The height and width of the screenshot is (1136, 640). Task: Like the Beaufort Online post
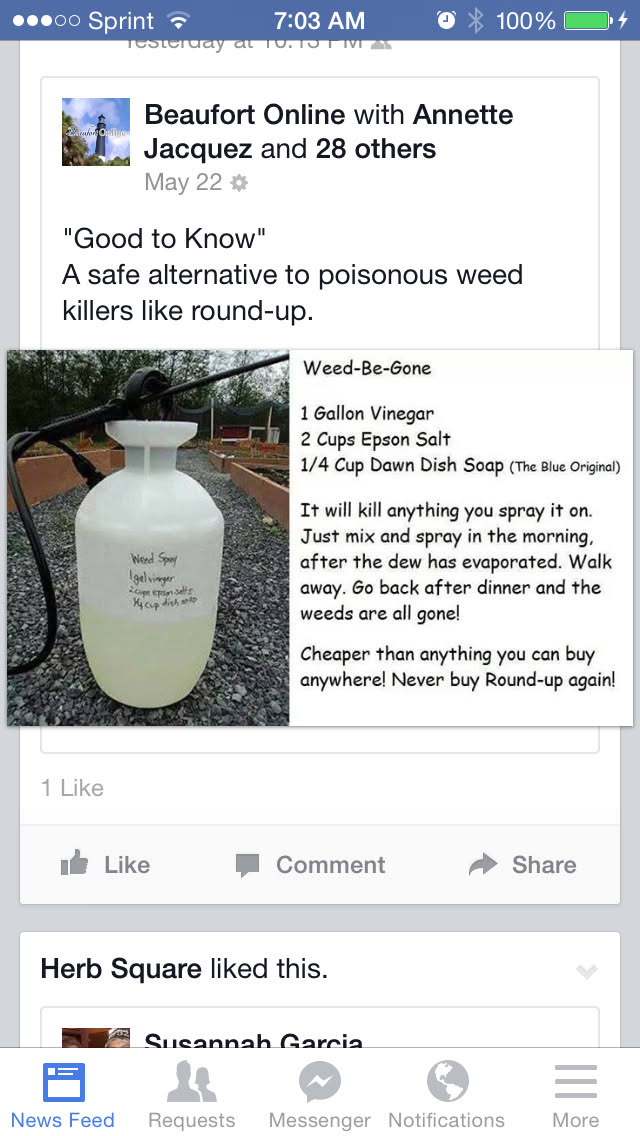[106, 865]
